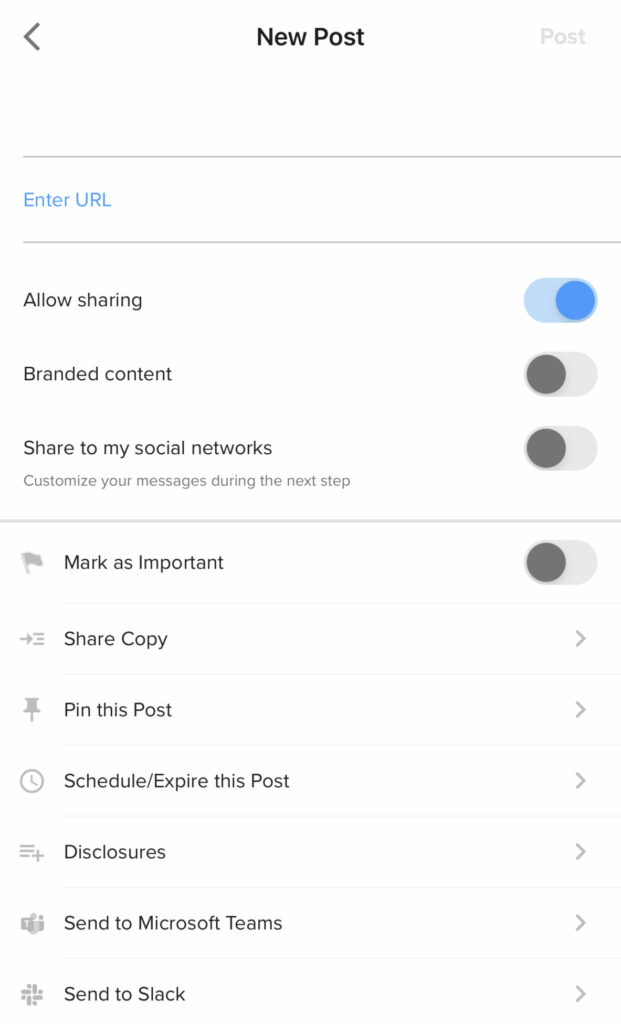Image resolution: width=621 pixels, height=1024 pixels.
Task: Open Pin this Post
Action: [x=310, y=710]
